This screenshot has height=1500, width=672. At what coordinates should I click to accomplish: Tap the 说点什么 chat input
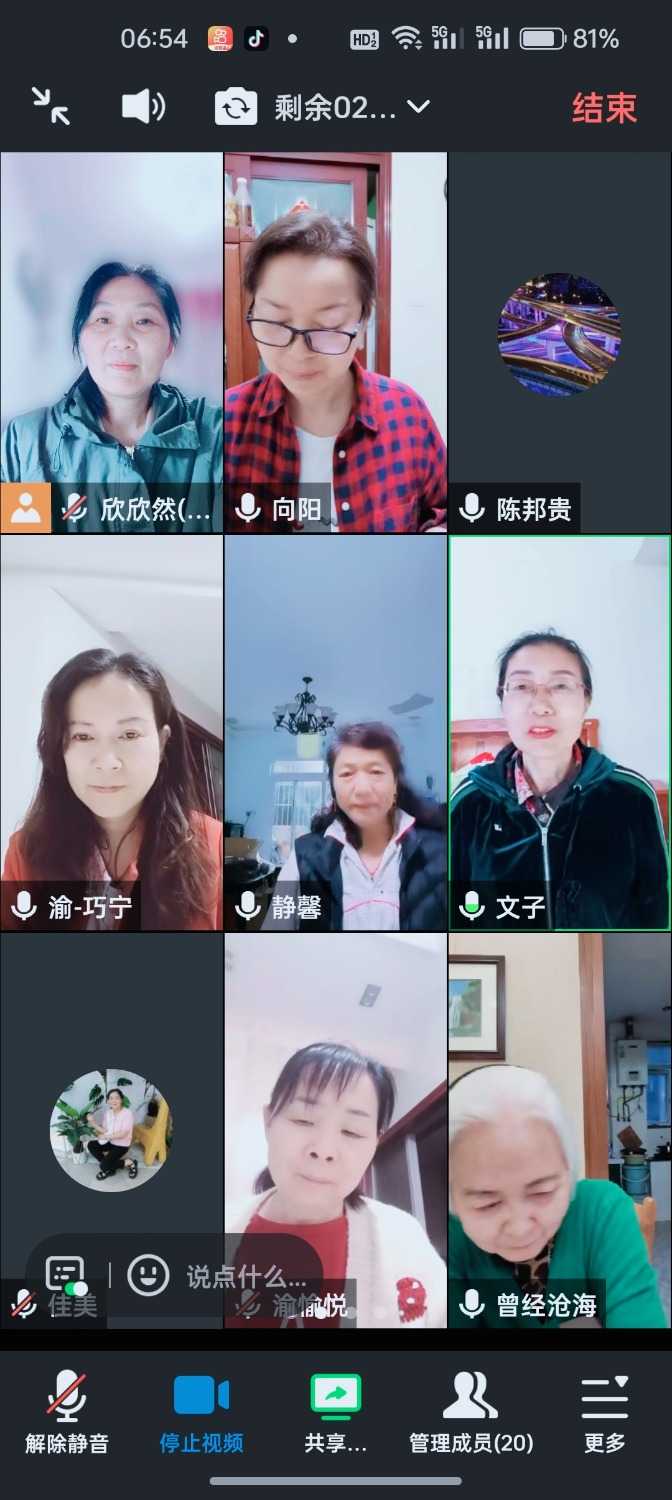point(245,1276)
